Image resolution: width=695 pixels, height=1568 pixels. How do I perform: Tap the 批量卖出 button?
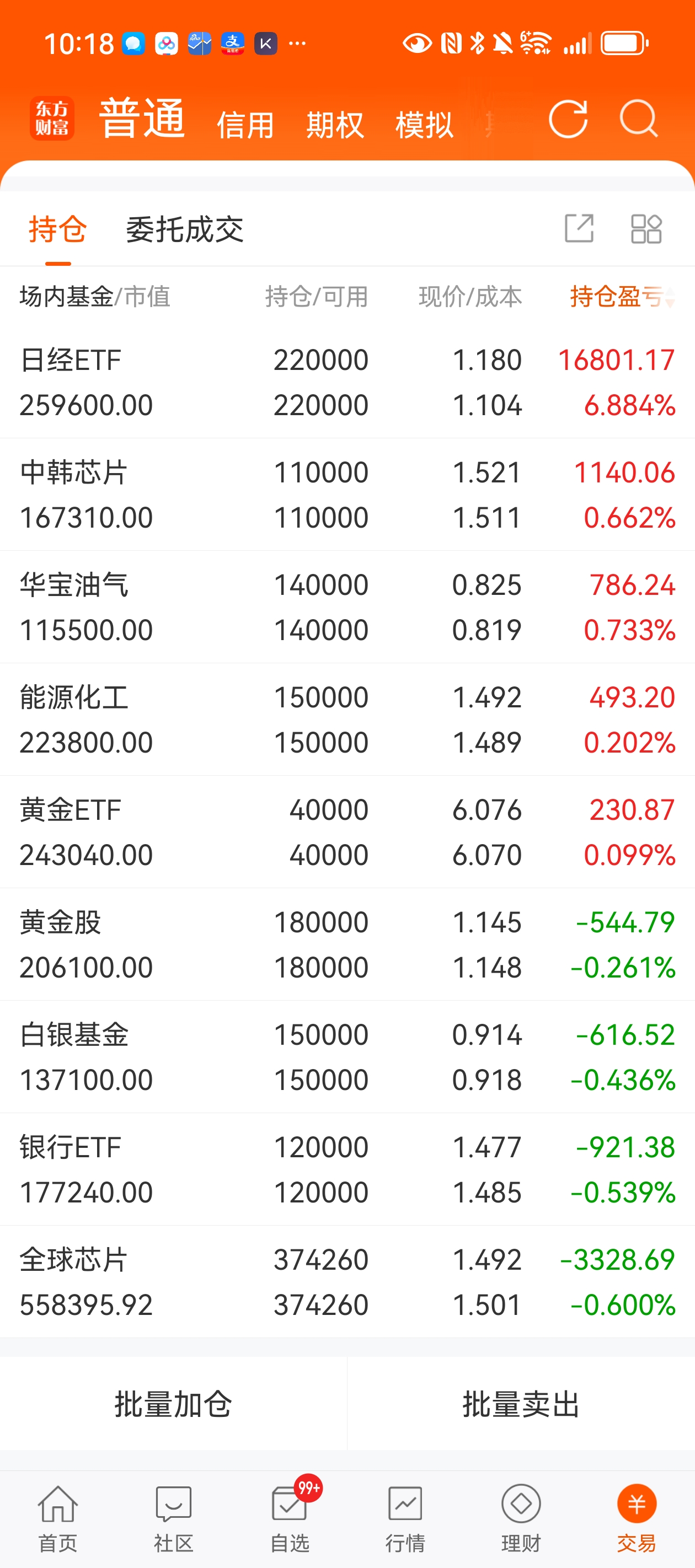[x=521, y=1404]
